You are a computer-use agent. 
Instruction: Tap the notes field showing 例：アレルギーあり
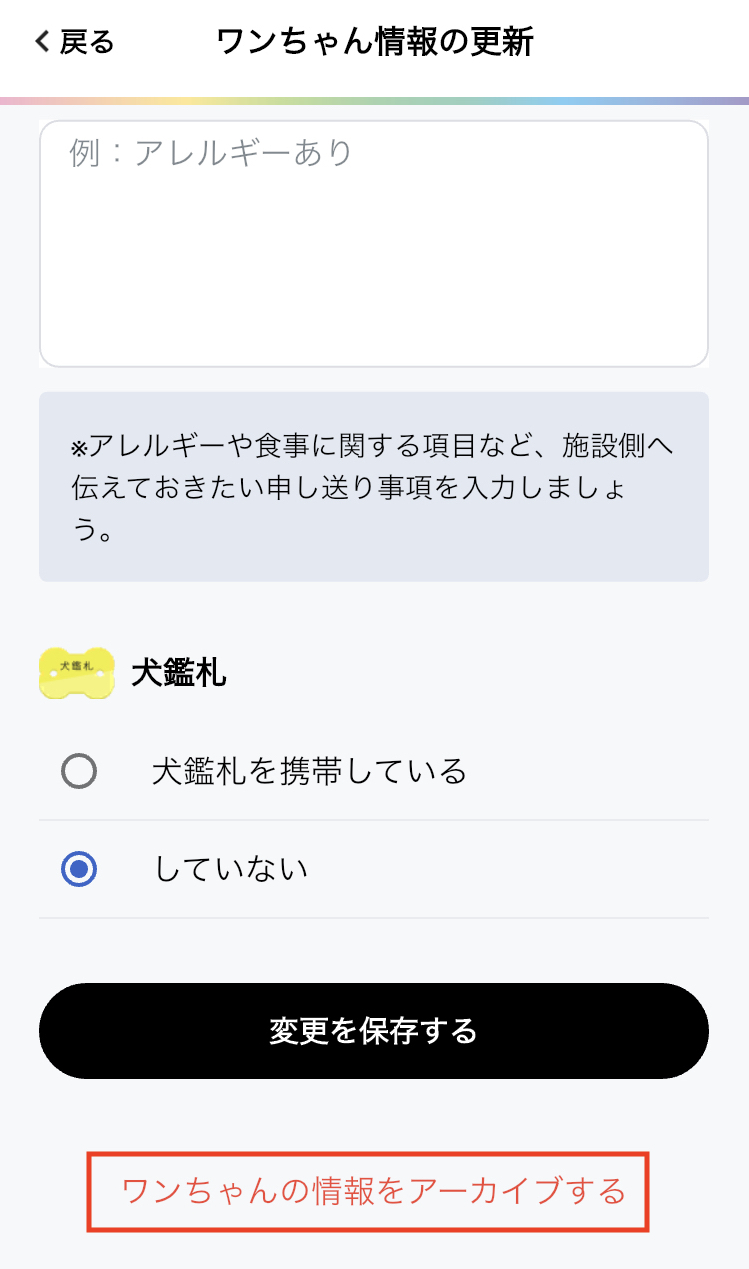373,243
